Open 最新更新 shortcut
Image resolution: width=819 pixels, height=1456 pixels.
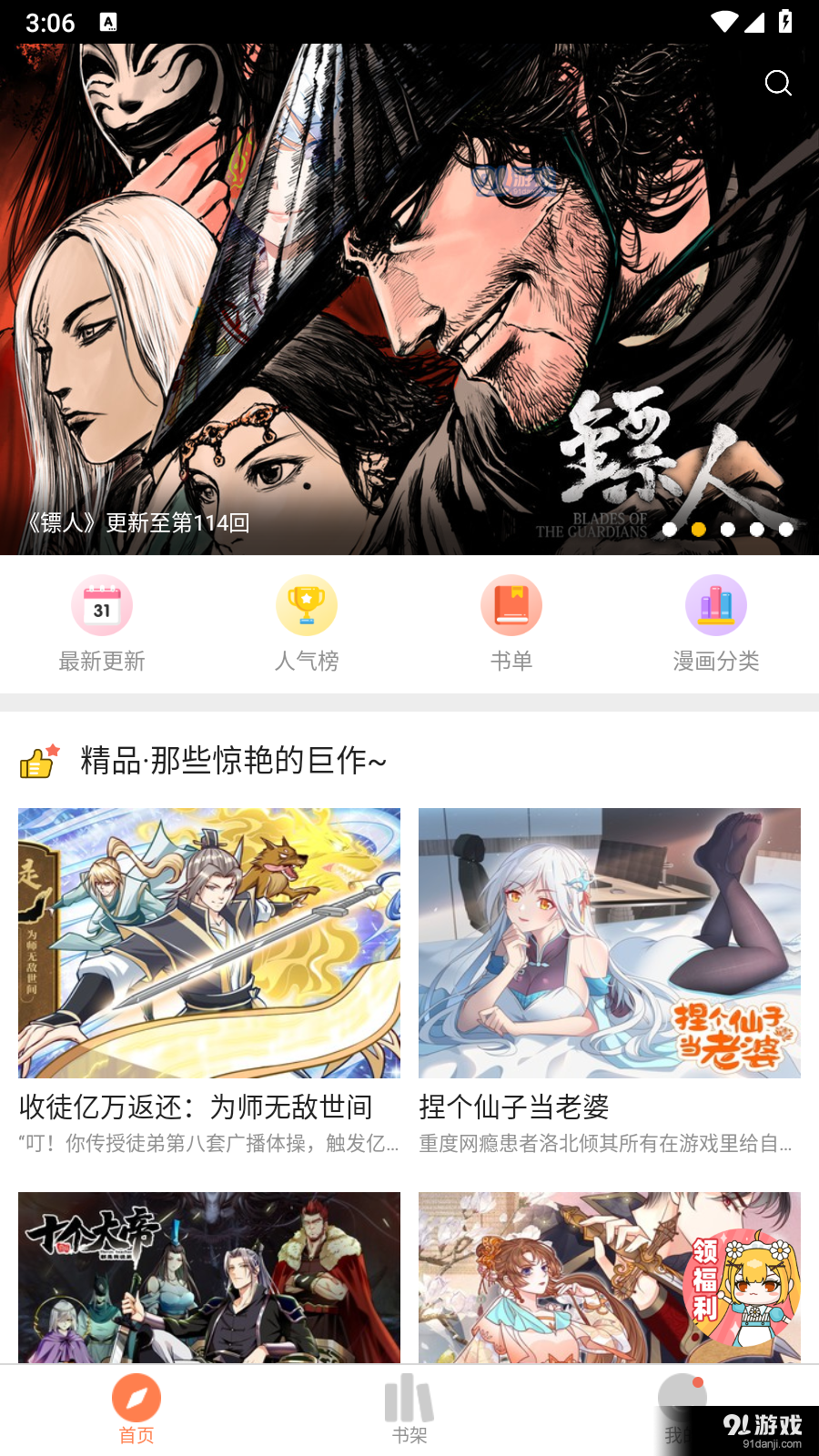[102, 623]
